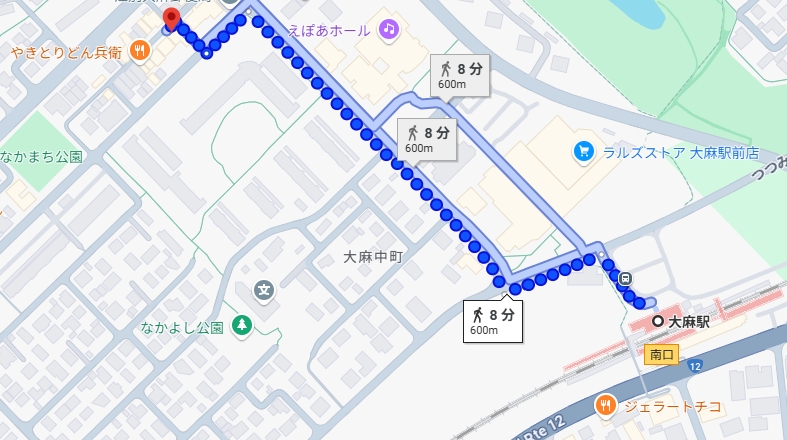
Task: Open ジェラートチコ restaurant marker
Action: [606, 406]
